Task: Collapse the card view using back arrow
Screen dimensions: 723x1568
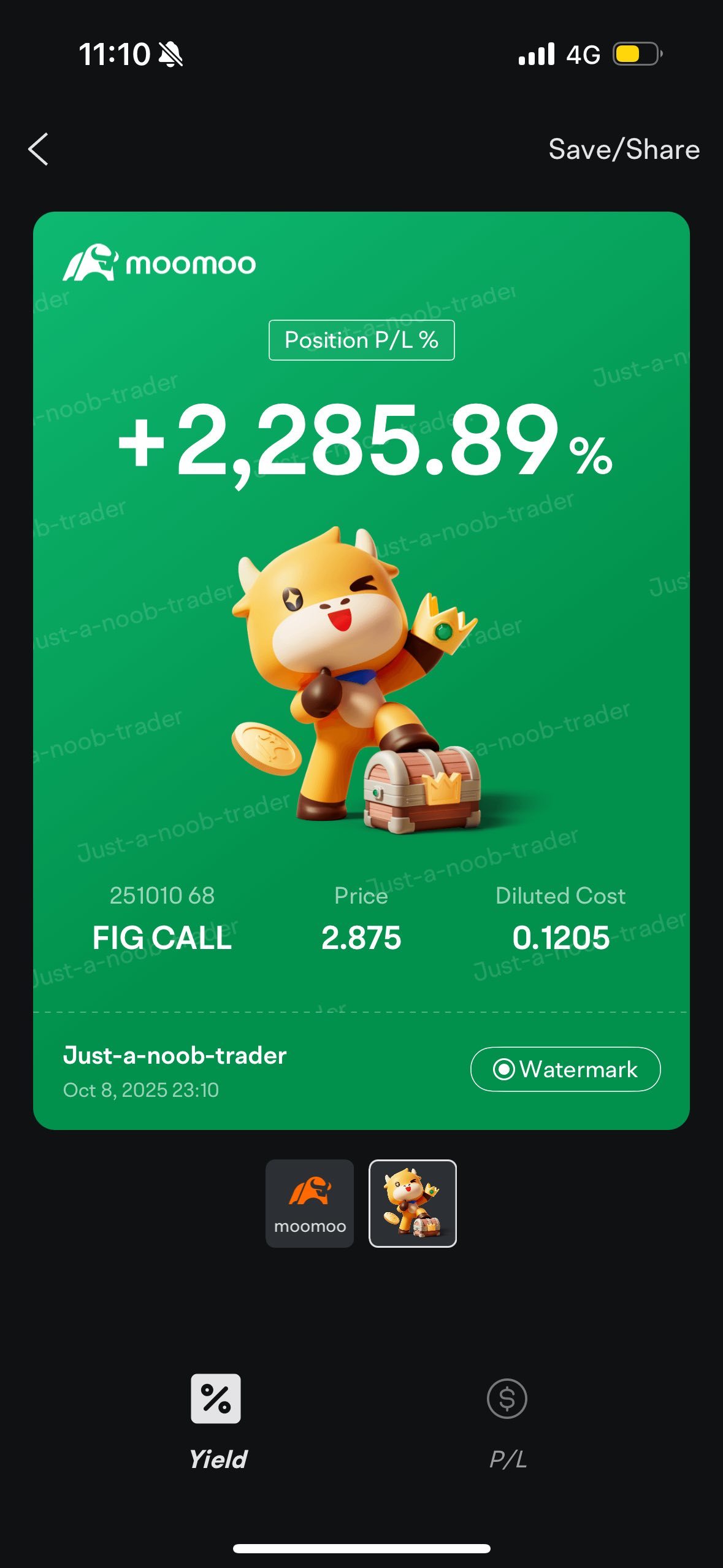Action: 39,149
